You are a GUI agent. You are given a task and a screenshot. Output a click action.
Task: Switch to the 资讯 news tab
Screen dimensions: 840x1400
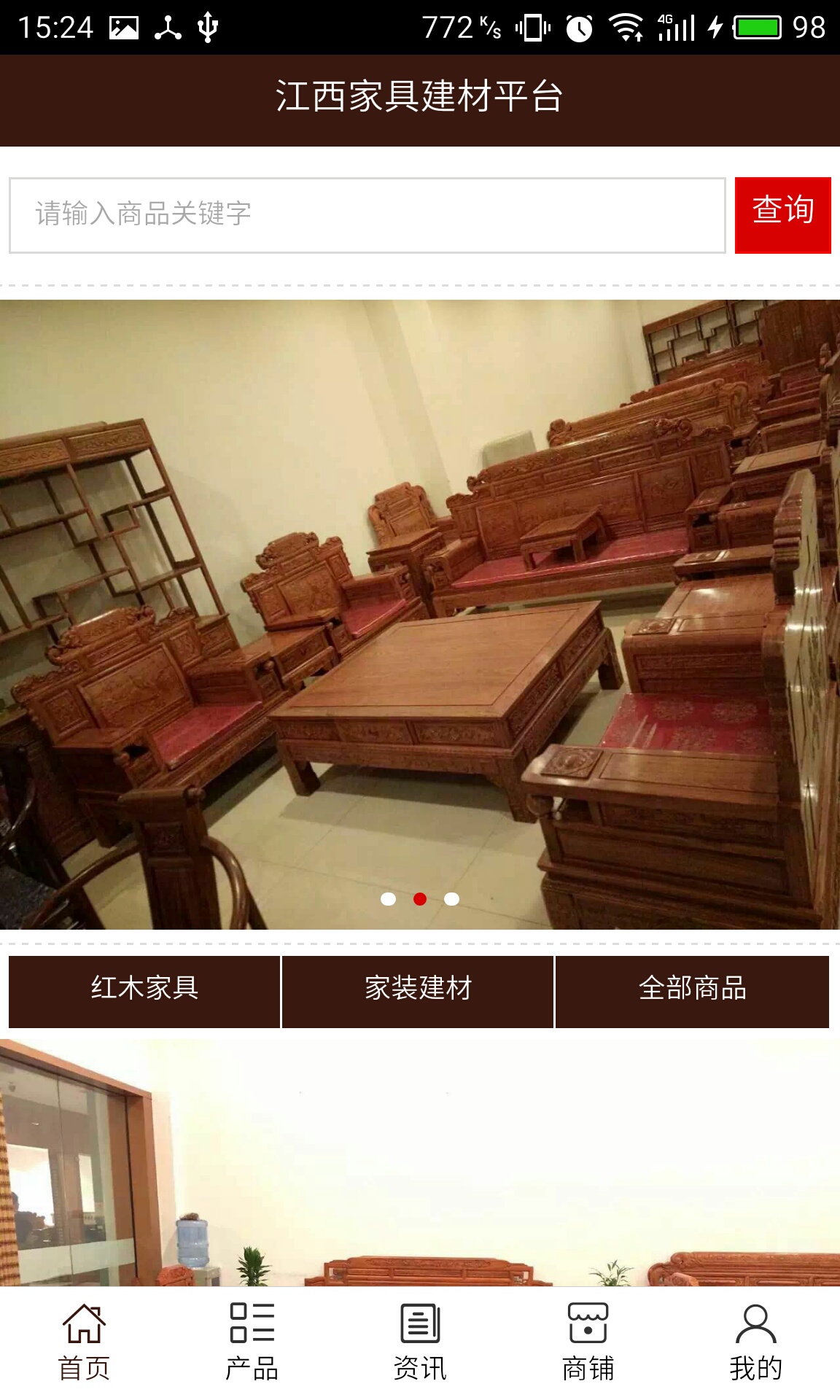click(420, 1342)
